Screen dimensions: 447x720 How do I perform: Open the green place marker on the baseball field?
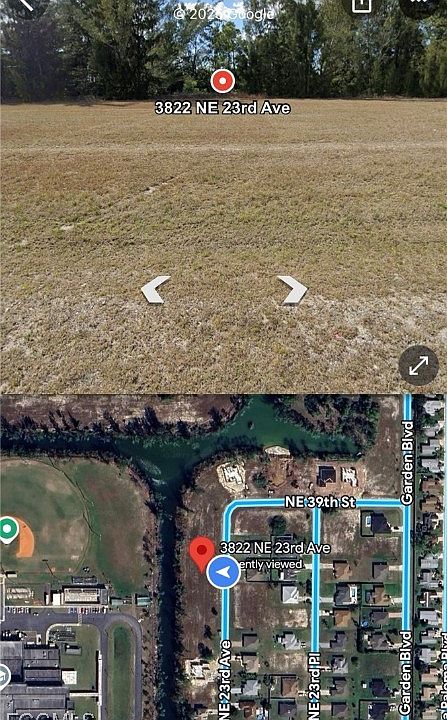[7, 529]
